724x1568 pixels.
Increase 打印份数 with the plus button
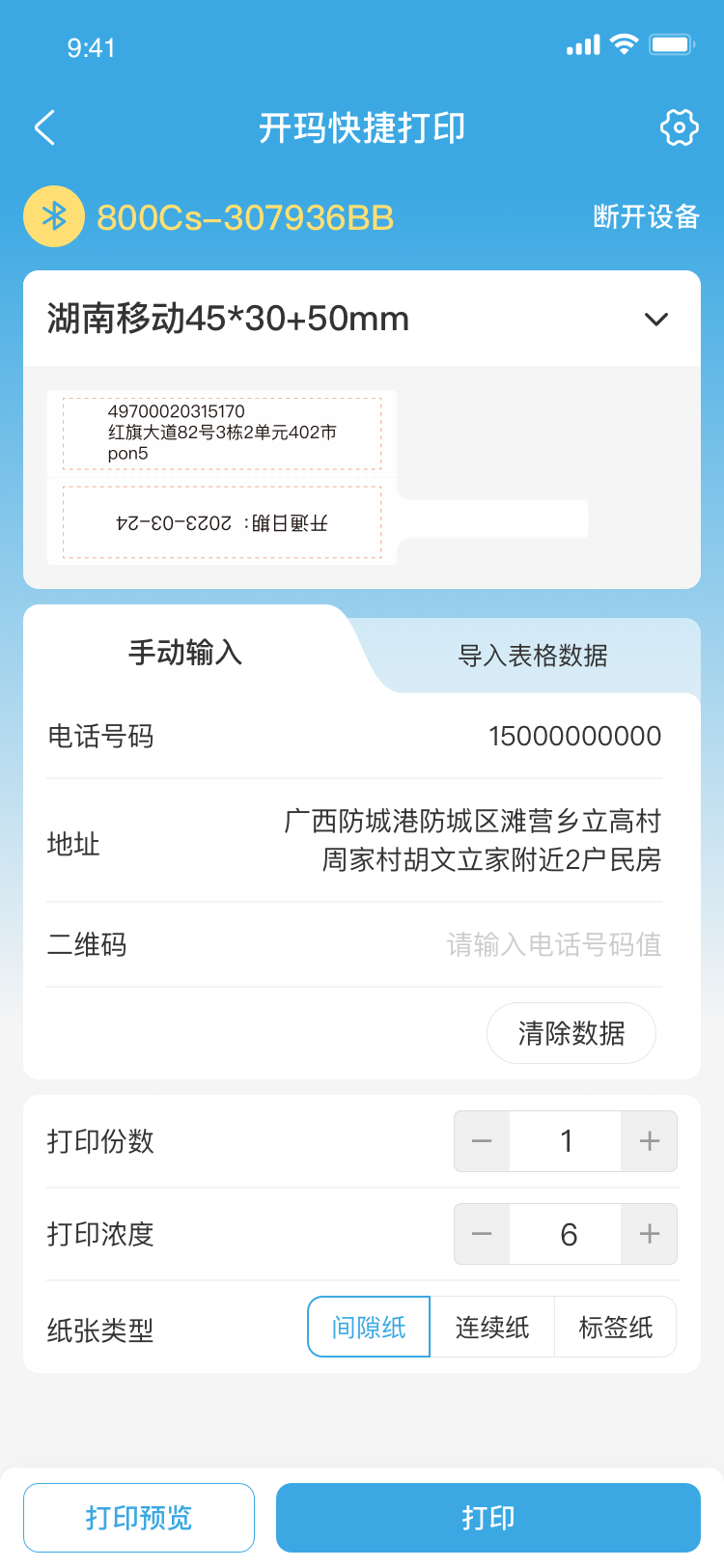tap(650, 1141)
